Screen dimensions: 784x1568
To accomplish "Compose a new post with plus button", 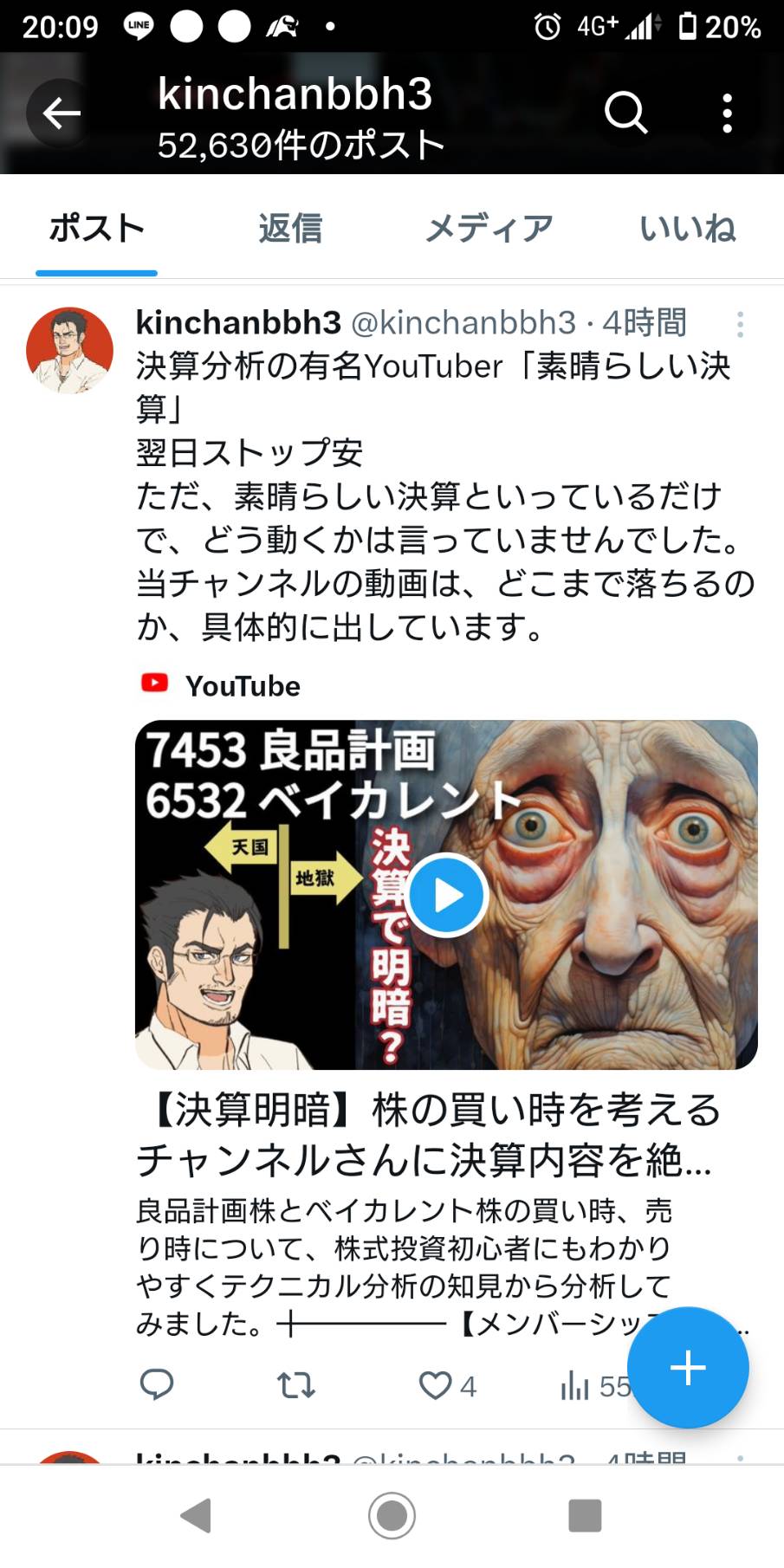I will 688,1368.
